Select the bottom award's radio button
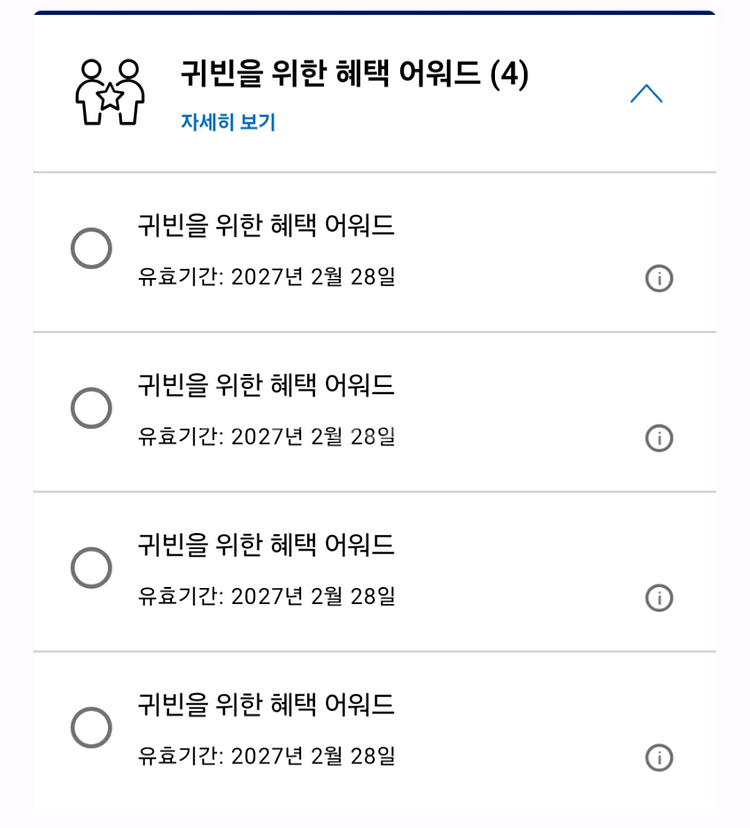The height and width of the screenshot is (828, 750). 91,728
